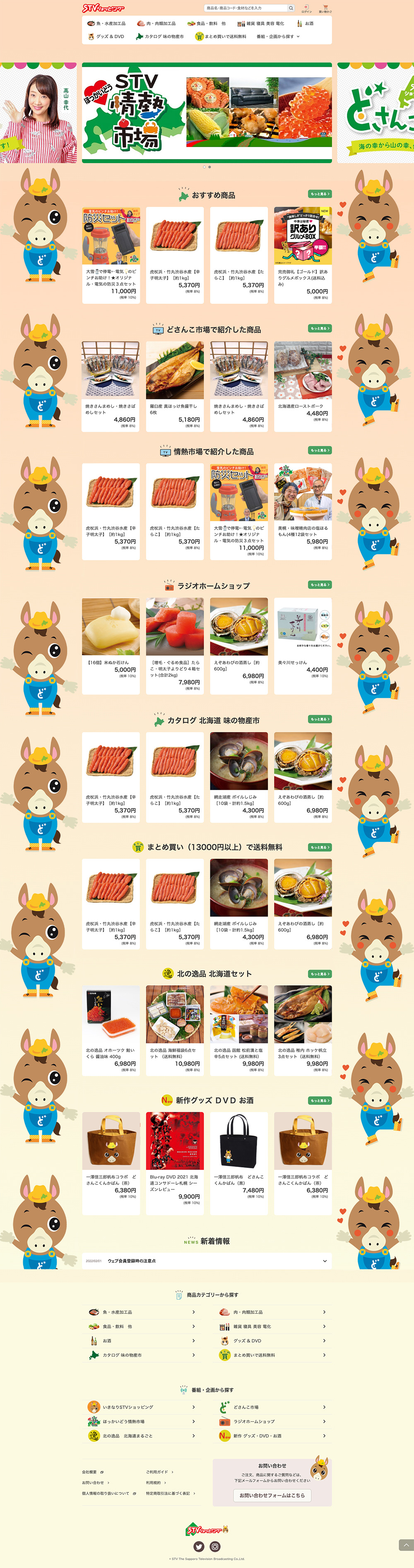Screen dimensions: 414x1568
Task: Open 羅臼産 真ほっけ魚醤干し product card
Action: tap(174, 387)
